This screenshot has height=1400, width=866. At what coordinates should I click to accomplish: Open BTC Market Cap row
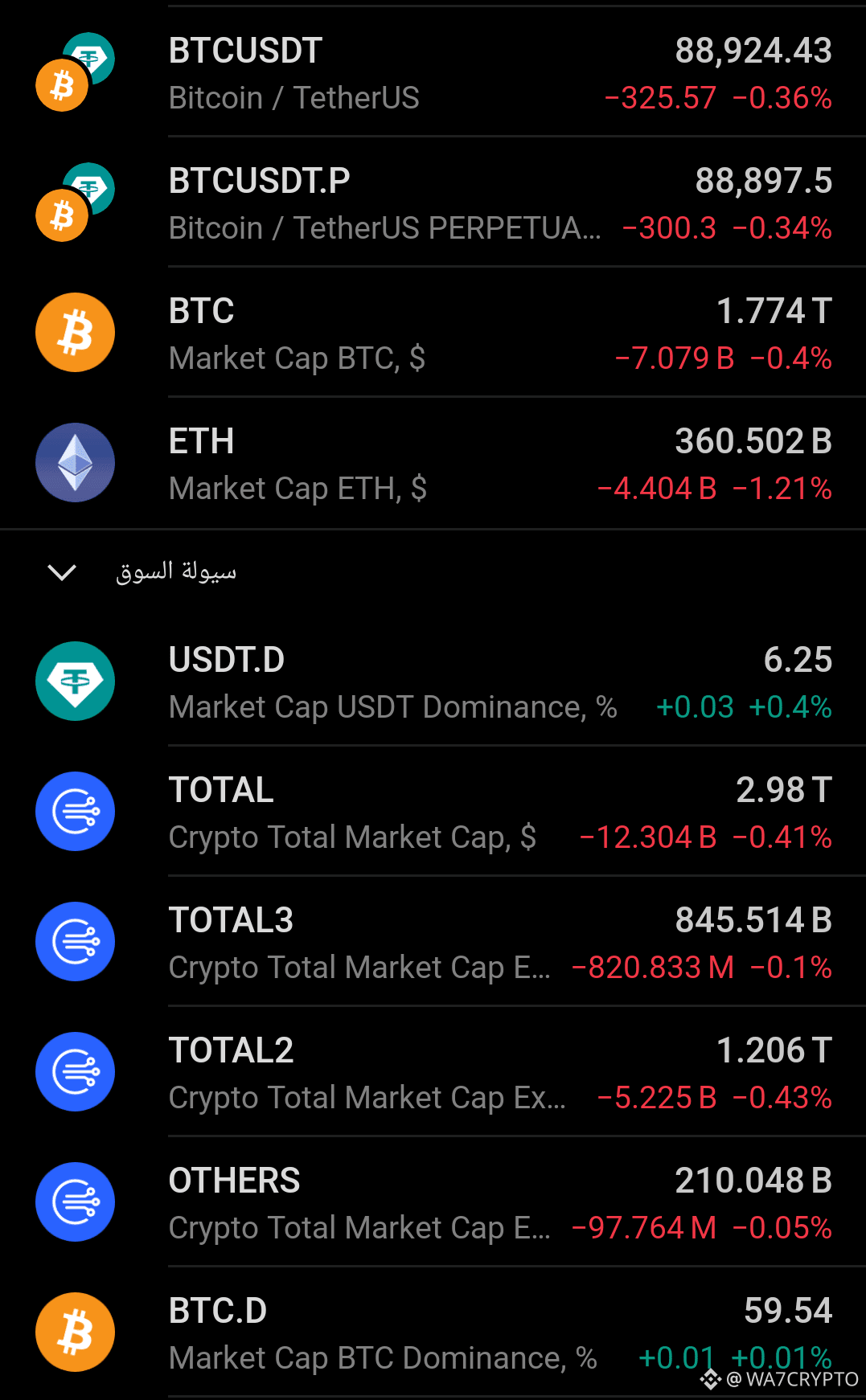coord(433,334)
